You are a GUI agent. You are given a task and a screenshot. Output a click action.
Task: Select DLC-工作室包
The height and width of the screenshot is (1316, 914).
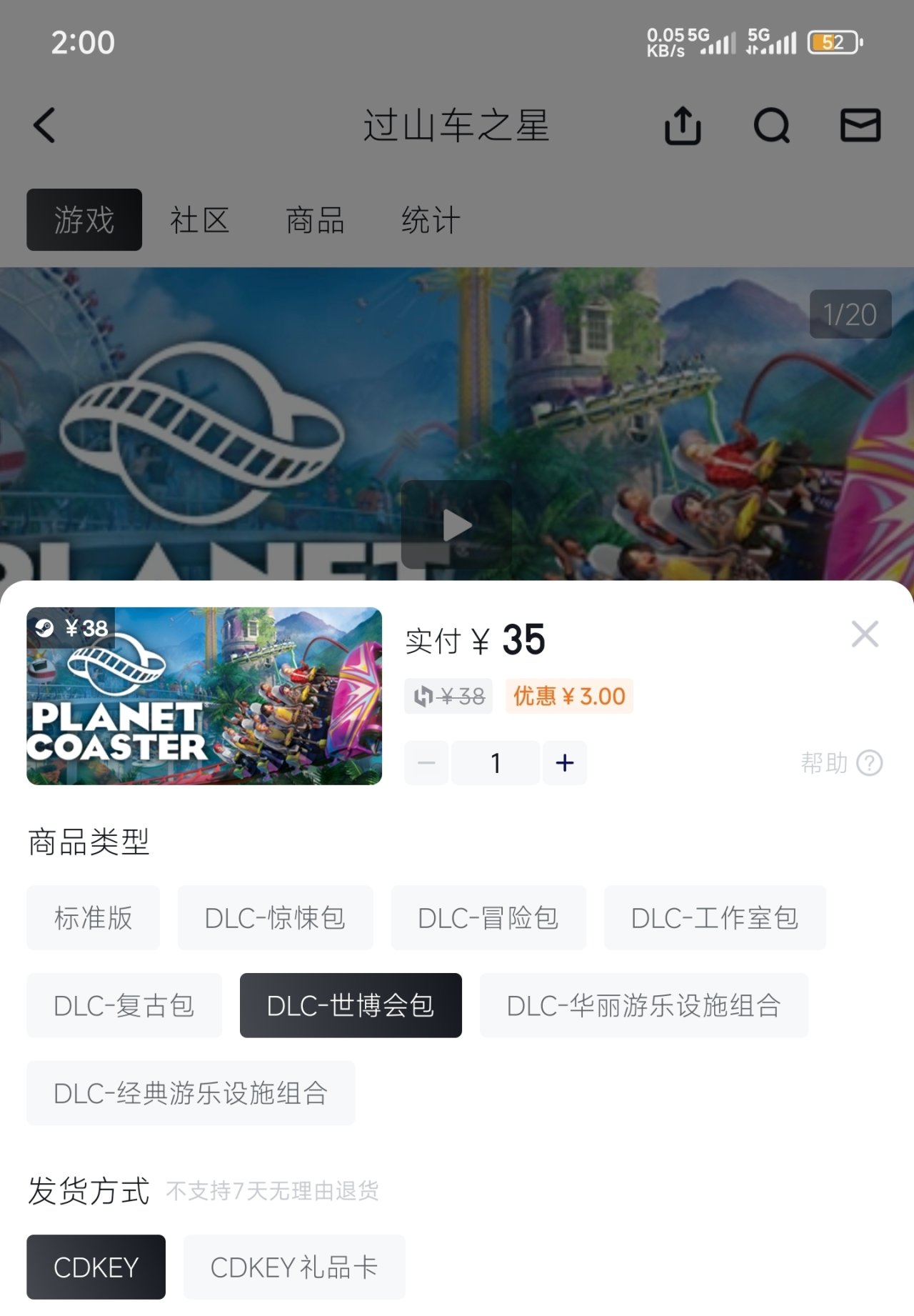715,918
